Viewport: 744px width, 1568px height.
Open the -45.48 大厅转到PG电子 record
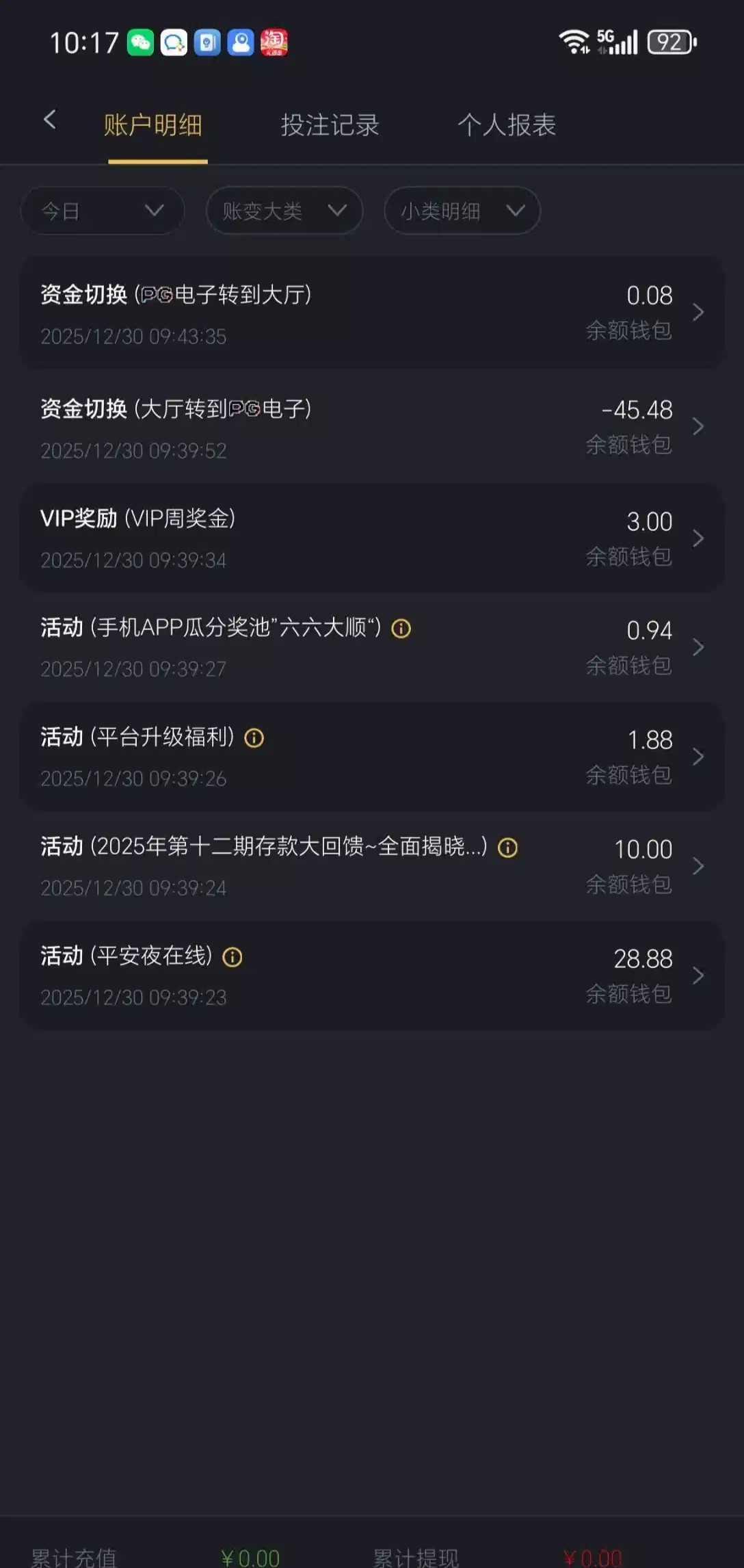click(372, 428)
